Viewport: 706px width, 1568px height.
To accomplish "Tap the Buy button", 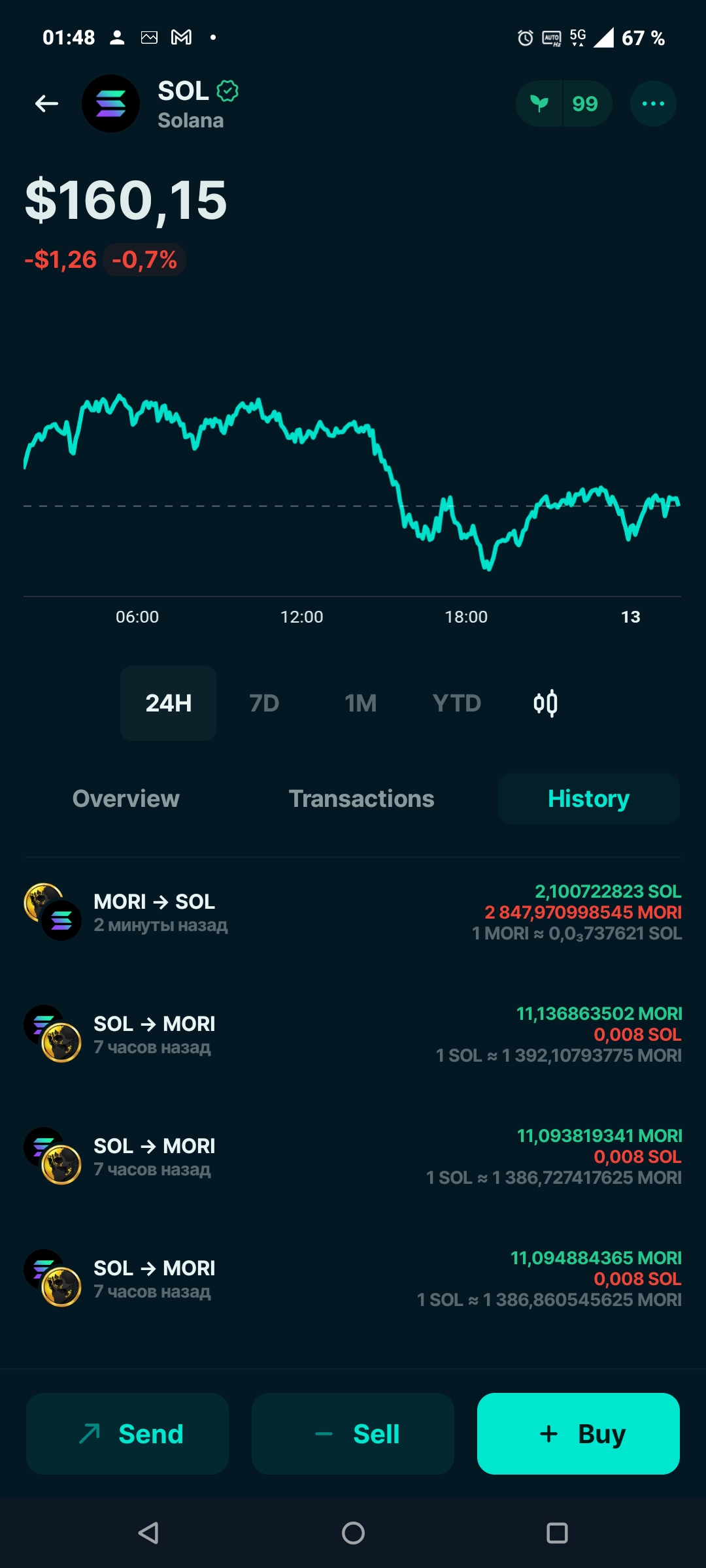I will pos(579,1433).
